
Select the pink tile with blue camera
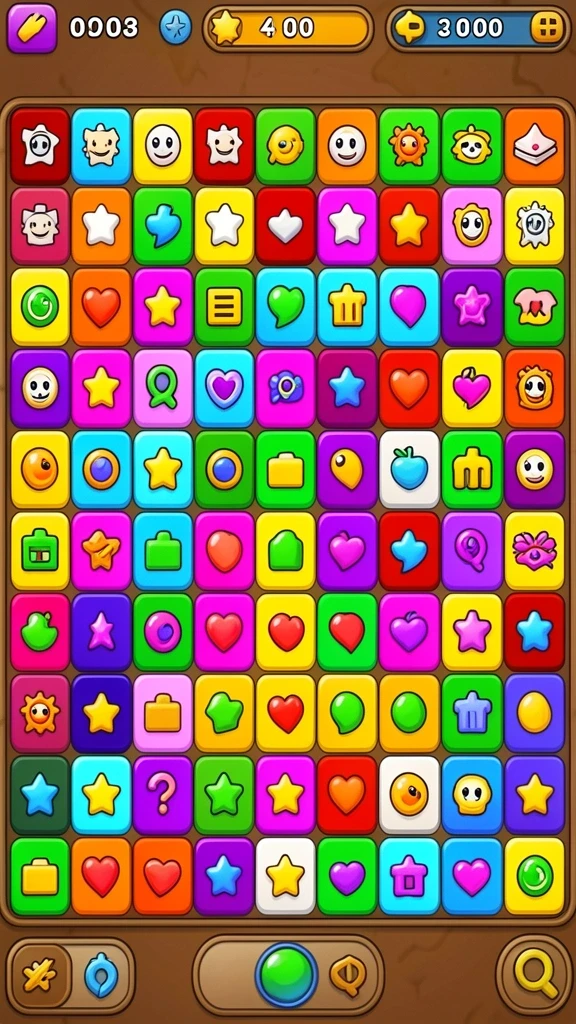click(x=285, y=388)
